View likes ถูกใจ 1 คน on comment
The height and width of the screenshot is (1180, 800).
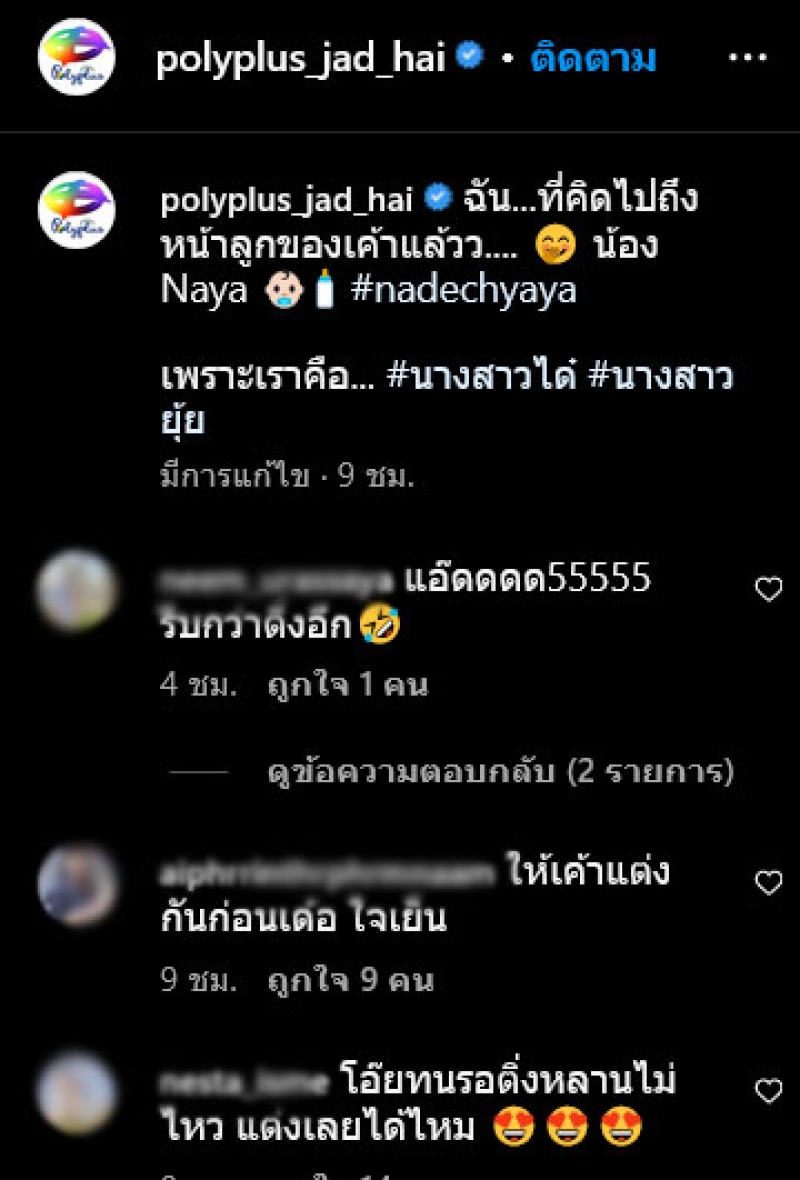347,685
